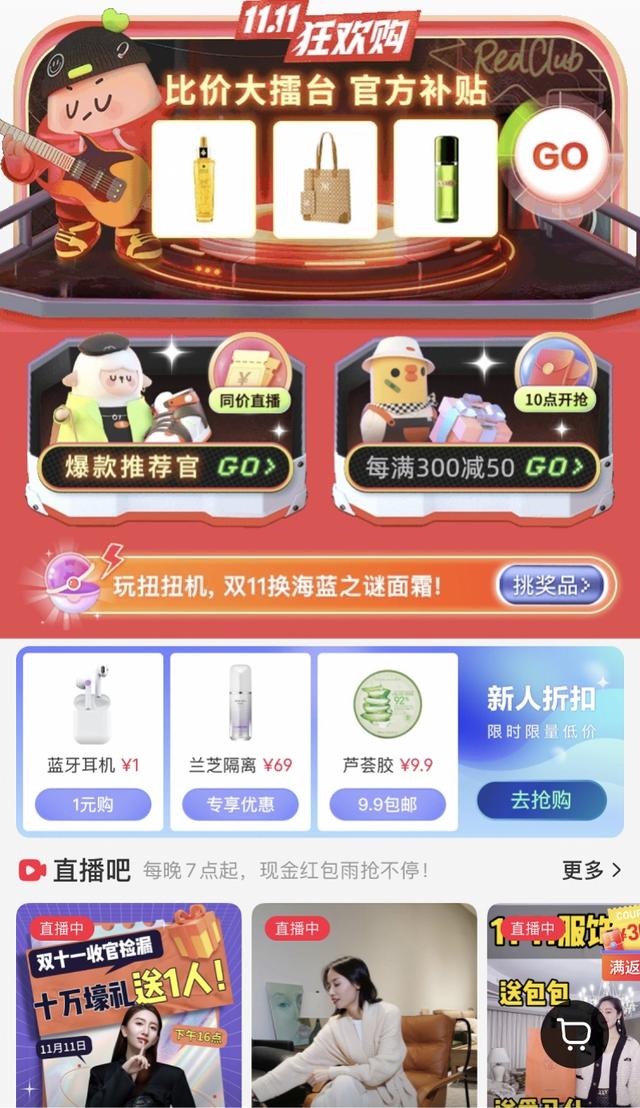
Task: Tap 9.9包邮 under 芦荟胶
Action: point(387,804)
